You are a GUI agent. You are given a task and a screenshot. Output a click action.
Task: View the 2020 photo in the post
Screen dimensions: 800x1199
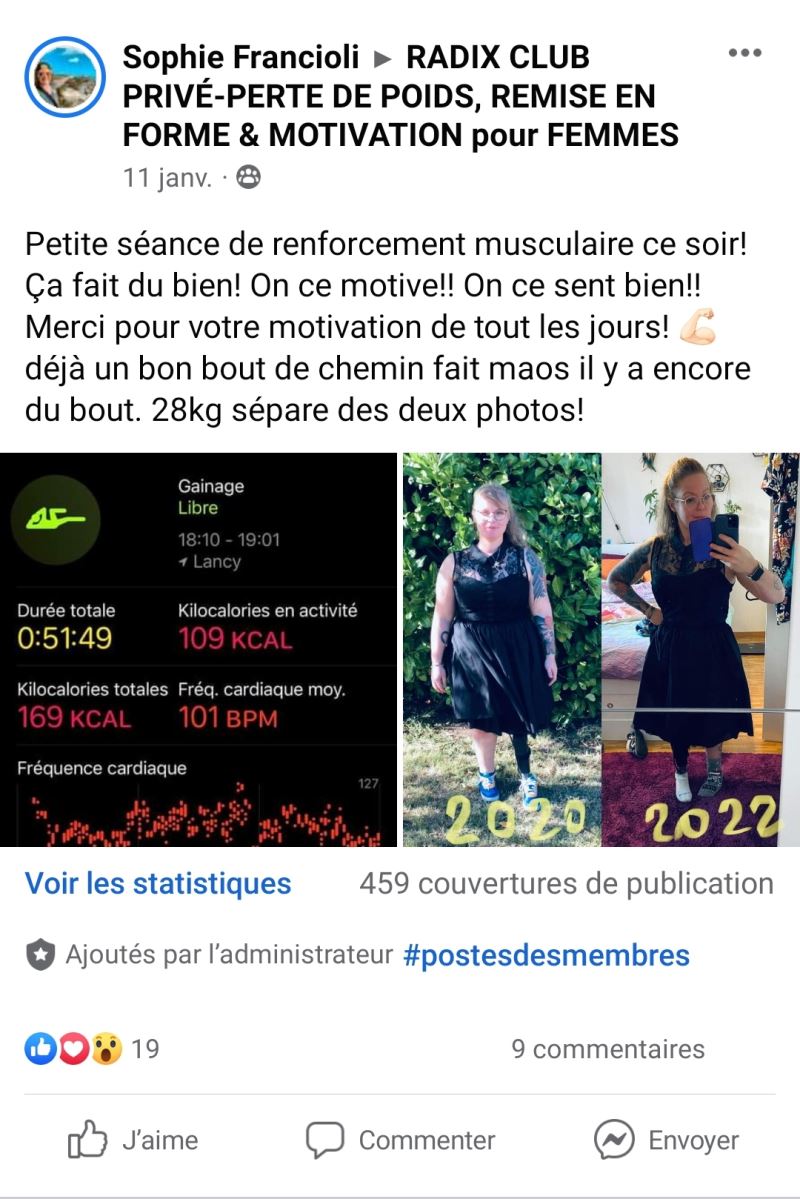[501, 650]
